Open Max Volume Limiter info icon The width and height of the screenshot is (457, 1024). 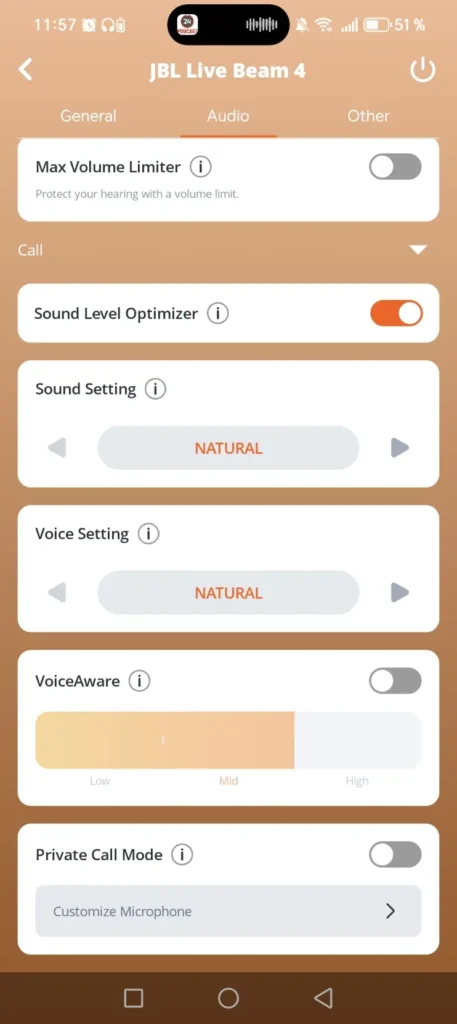tap(200, 167)
